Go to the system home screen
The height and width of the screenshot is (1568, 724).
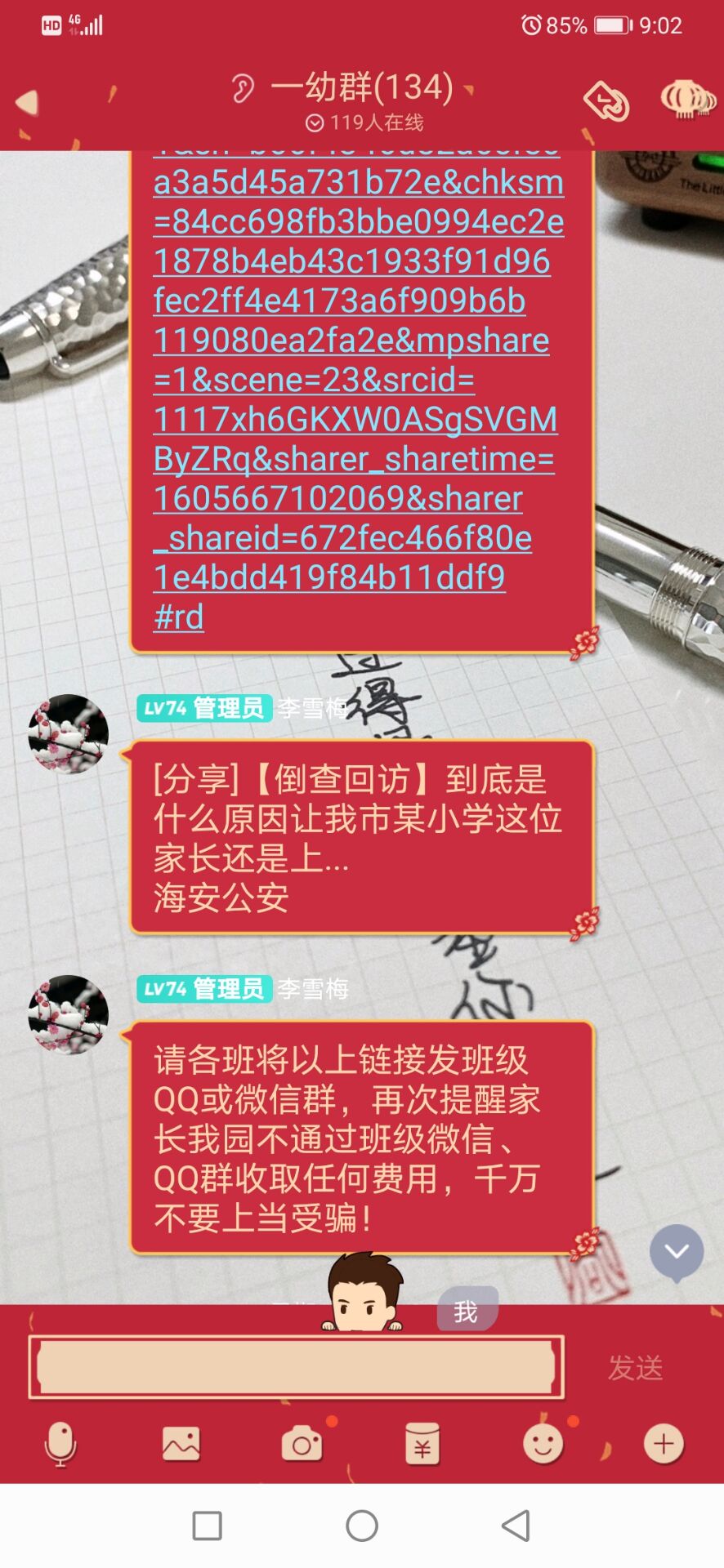click(361, 1525)
